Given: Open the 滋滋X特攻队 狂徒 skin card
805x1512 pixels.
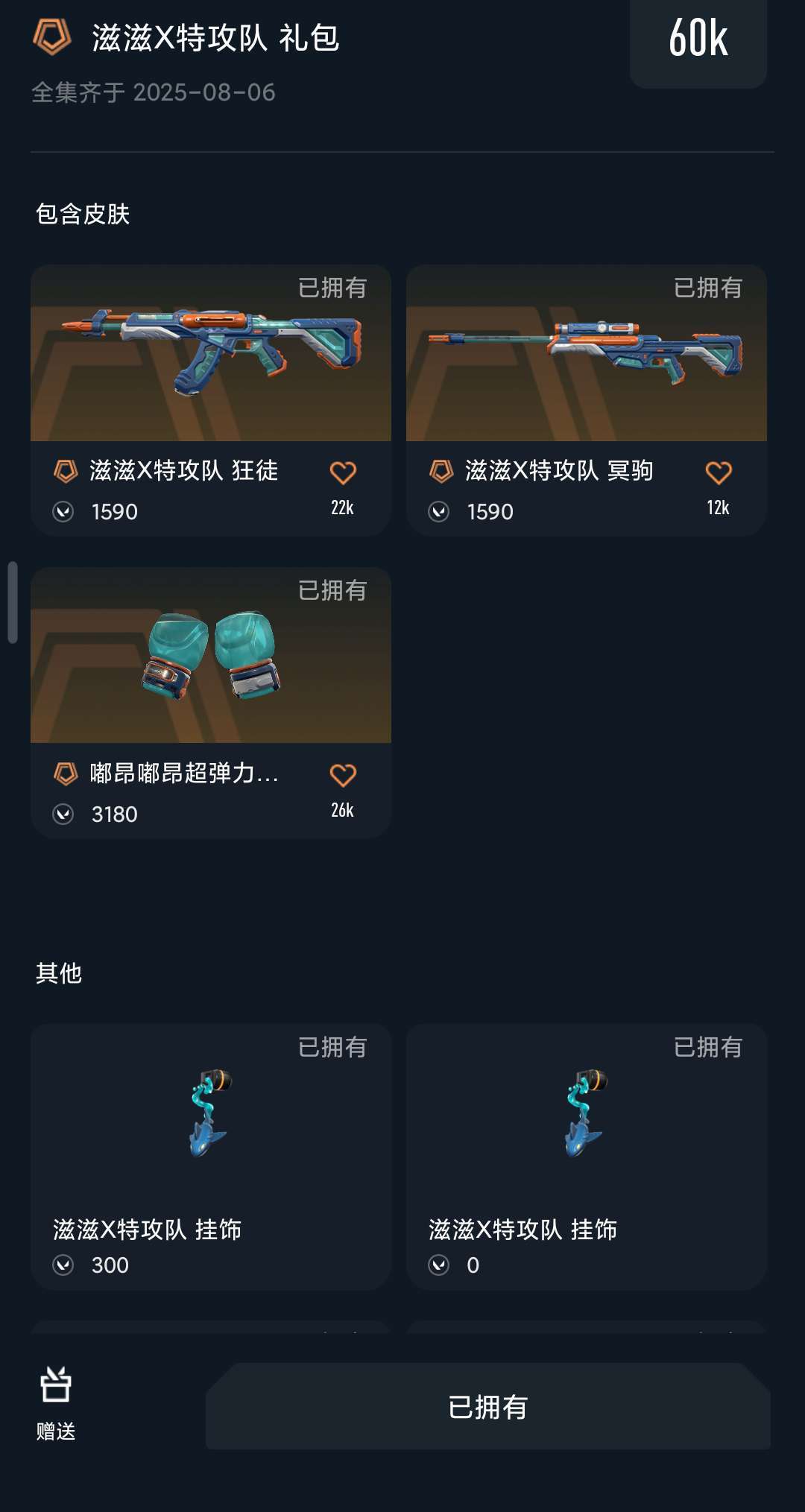Looking at the screenshot, I should point(211,400).
